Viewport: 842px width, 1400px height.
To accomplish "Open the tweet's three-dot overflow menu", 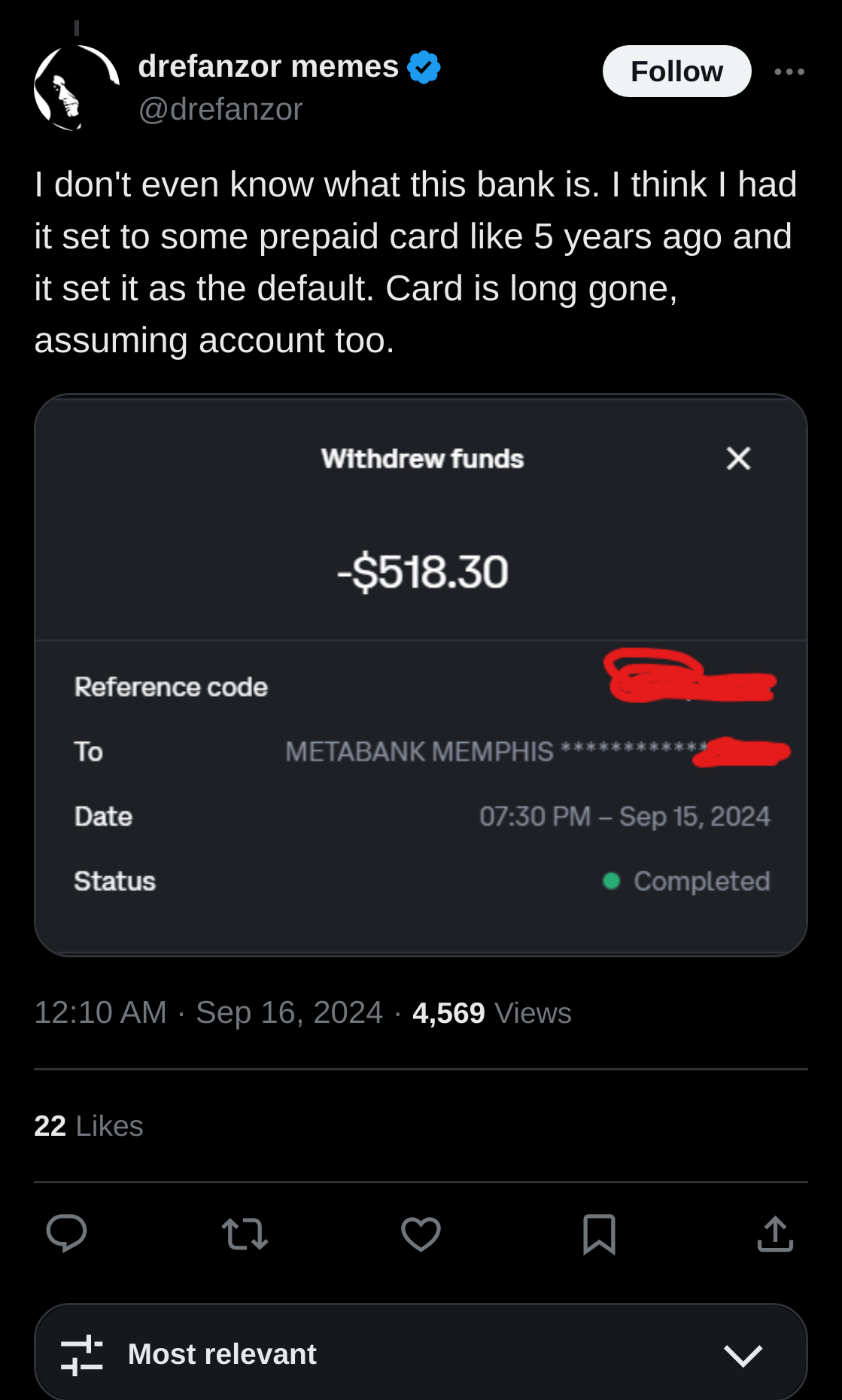I will click(789, 72).
